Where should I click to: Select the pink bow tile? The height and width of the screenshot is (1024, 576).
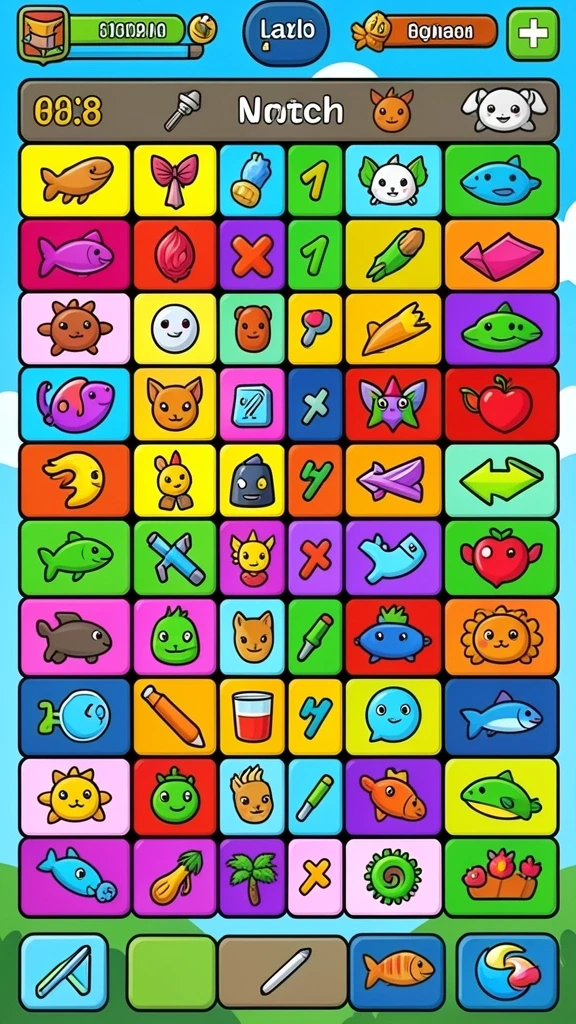pos(174,180)
